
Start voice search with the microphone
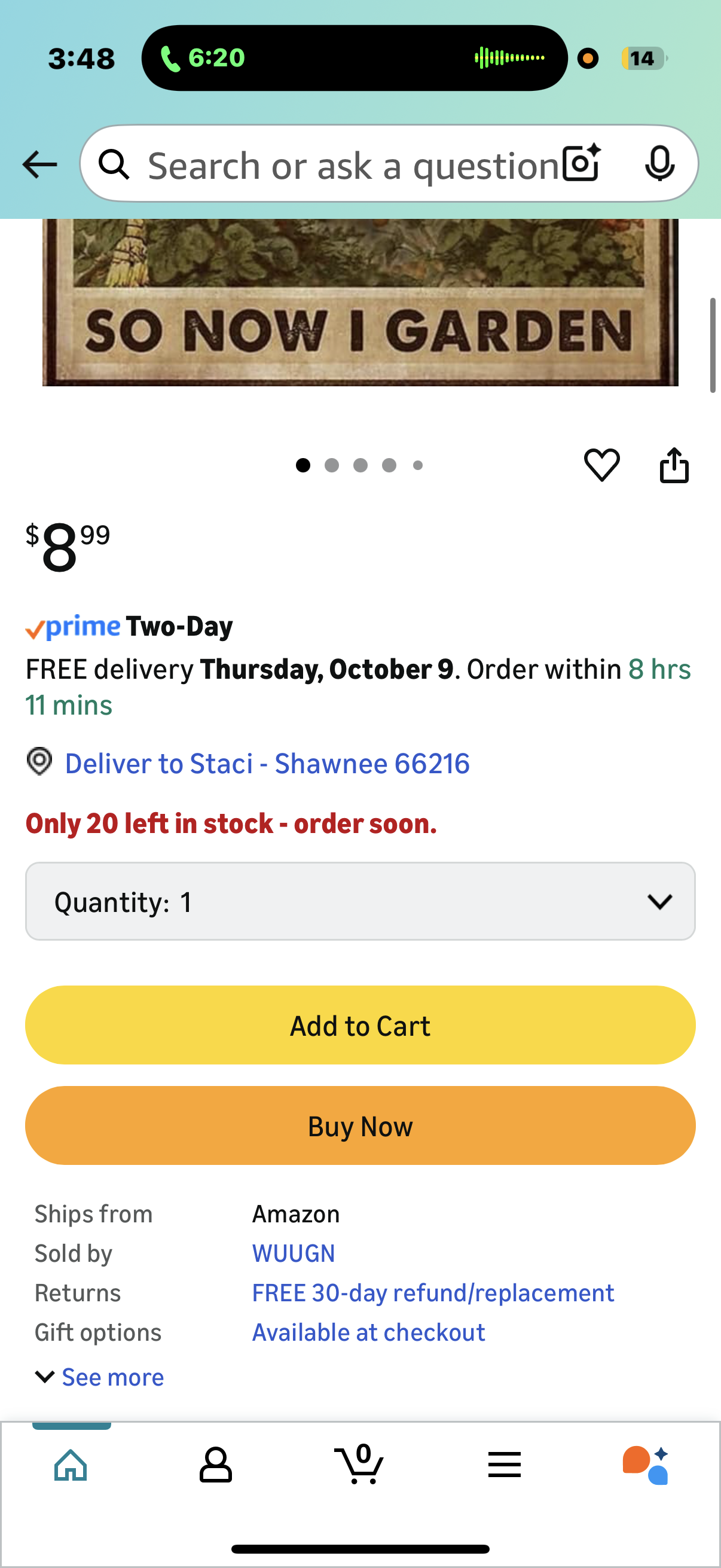tap(659, 164)
